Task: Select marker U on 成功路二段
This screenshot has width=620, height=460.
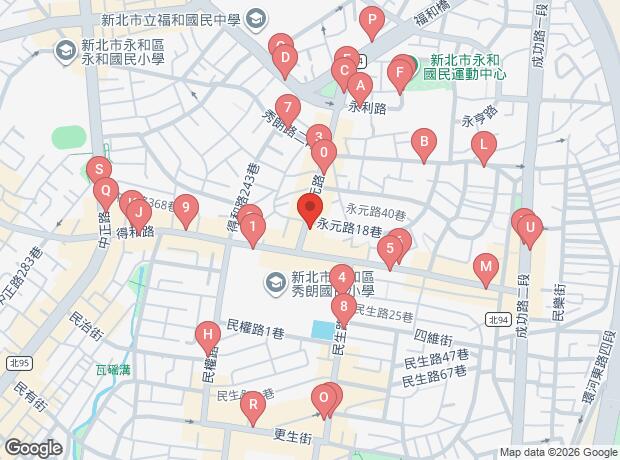Action: tap(530, 228)
